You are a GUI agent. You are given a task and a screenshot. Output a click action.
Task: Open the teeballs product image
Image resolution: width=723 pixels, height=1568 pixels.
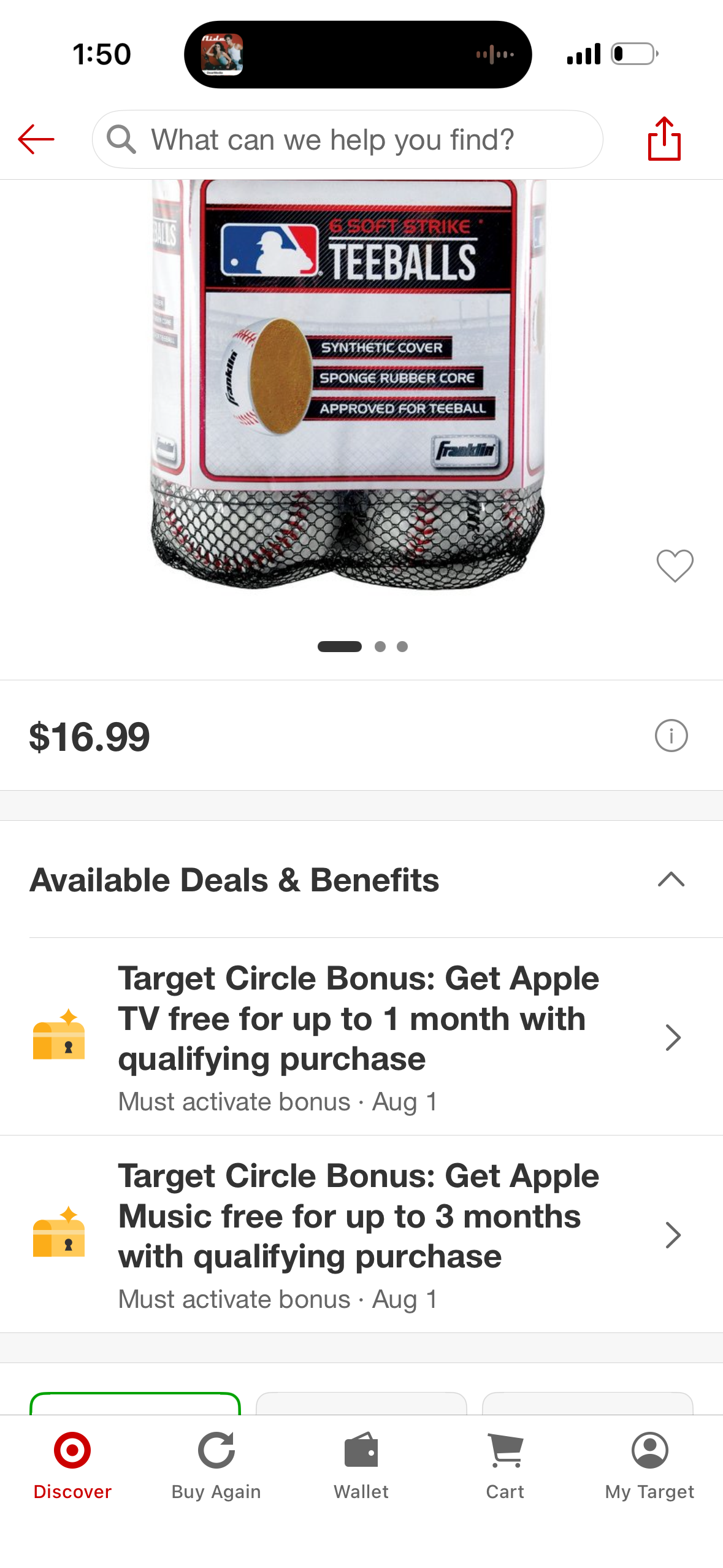(347, 385)
